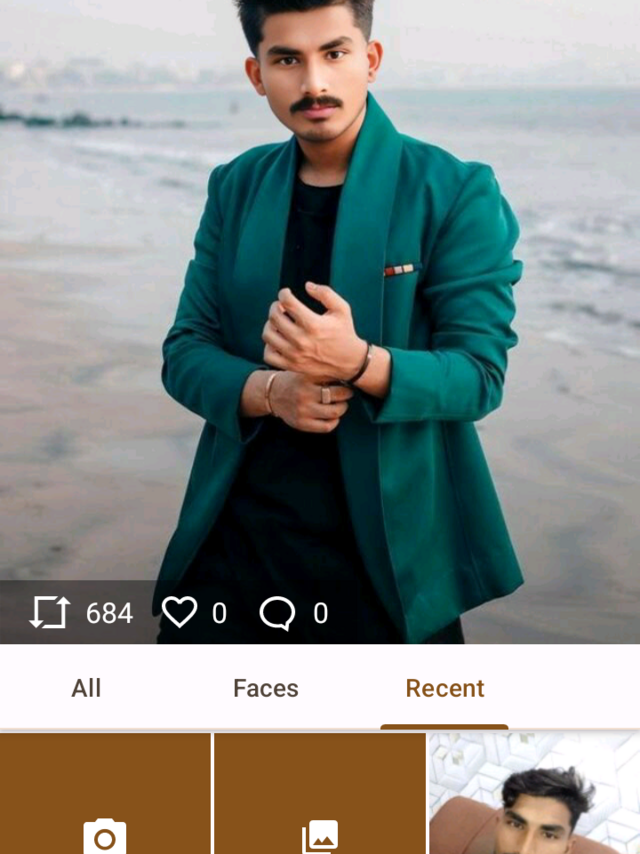Open comments via the speech bubble icon
Screen dimensions: 640x854
[x=277, y=613]
